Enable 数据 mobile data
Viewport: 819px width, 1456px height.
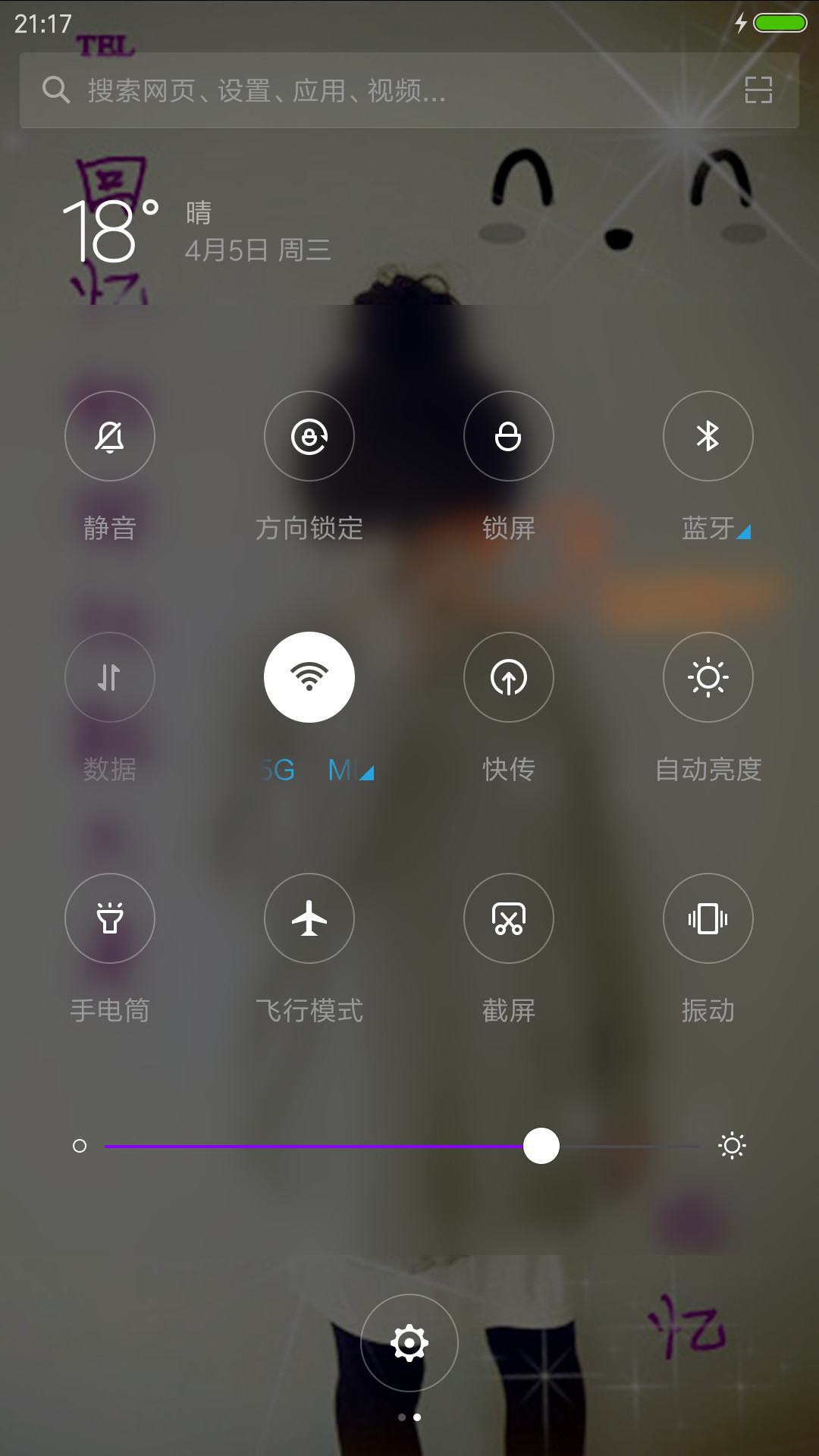pos(110,677)
